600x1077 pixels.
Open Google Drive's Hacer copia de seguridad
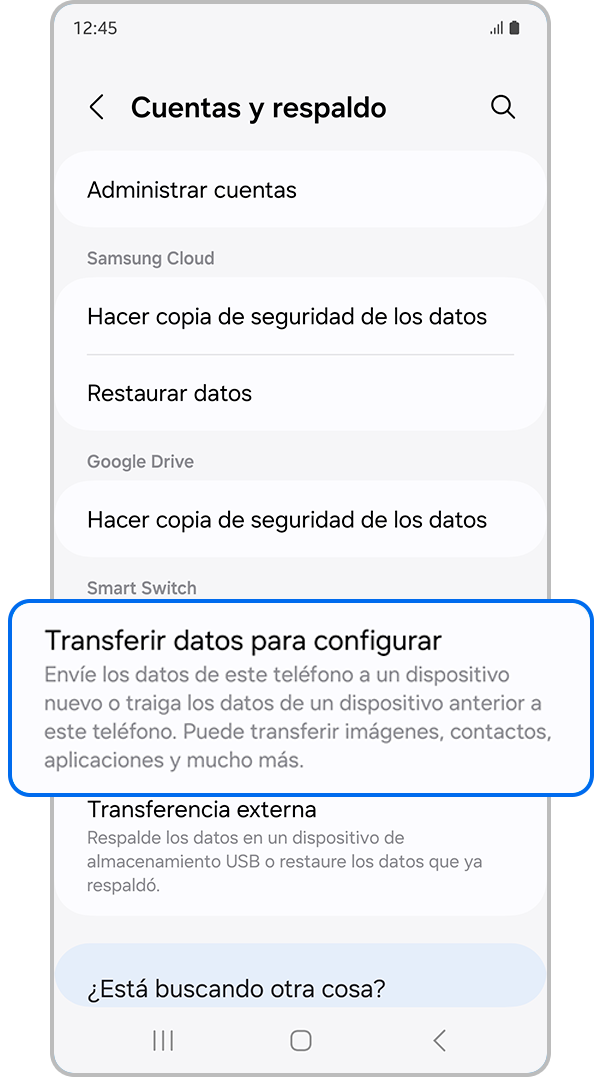pyautogui.click(x=300, y=520)
